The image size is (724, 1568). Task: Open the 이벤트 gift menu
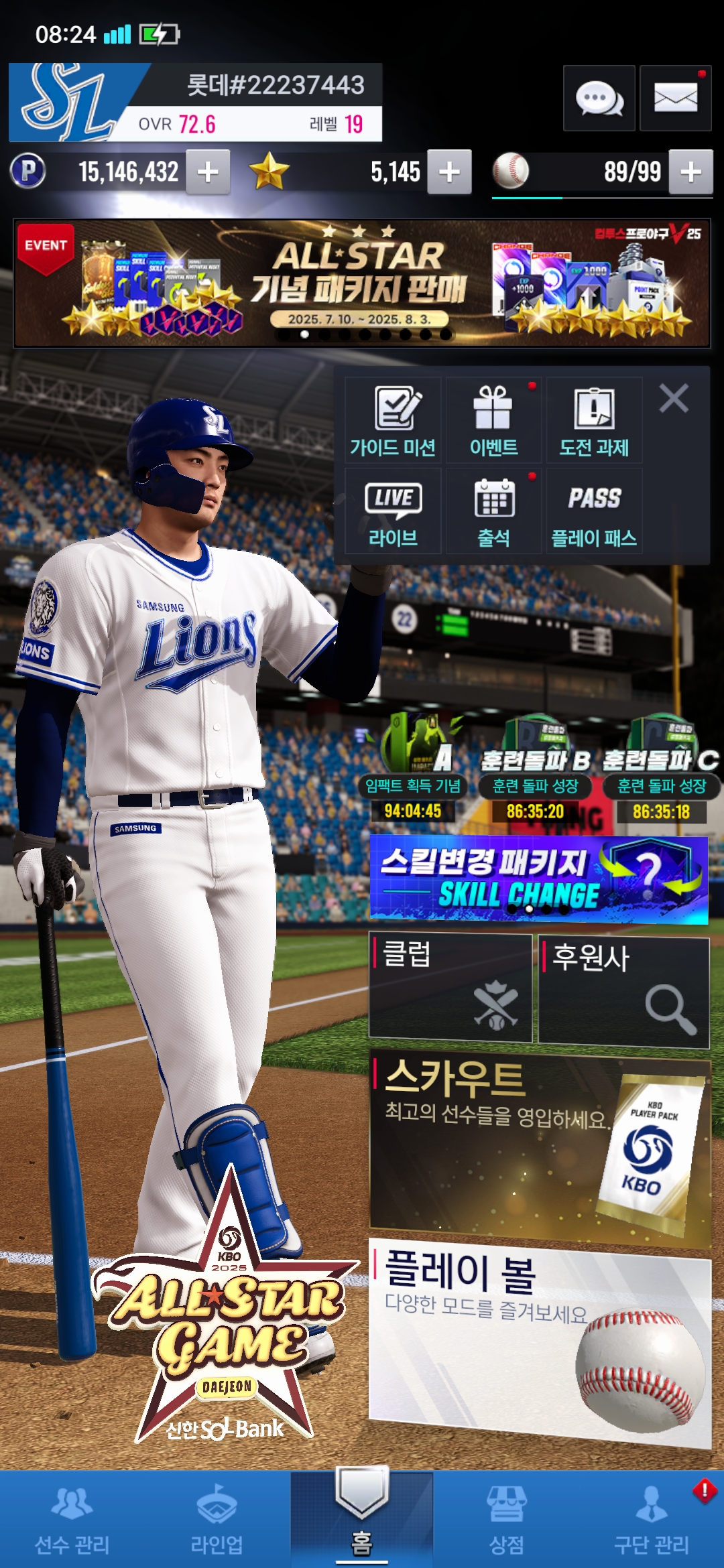(x=493, y=421)
